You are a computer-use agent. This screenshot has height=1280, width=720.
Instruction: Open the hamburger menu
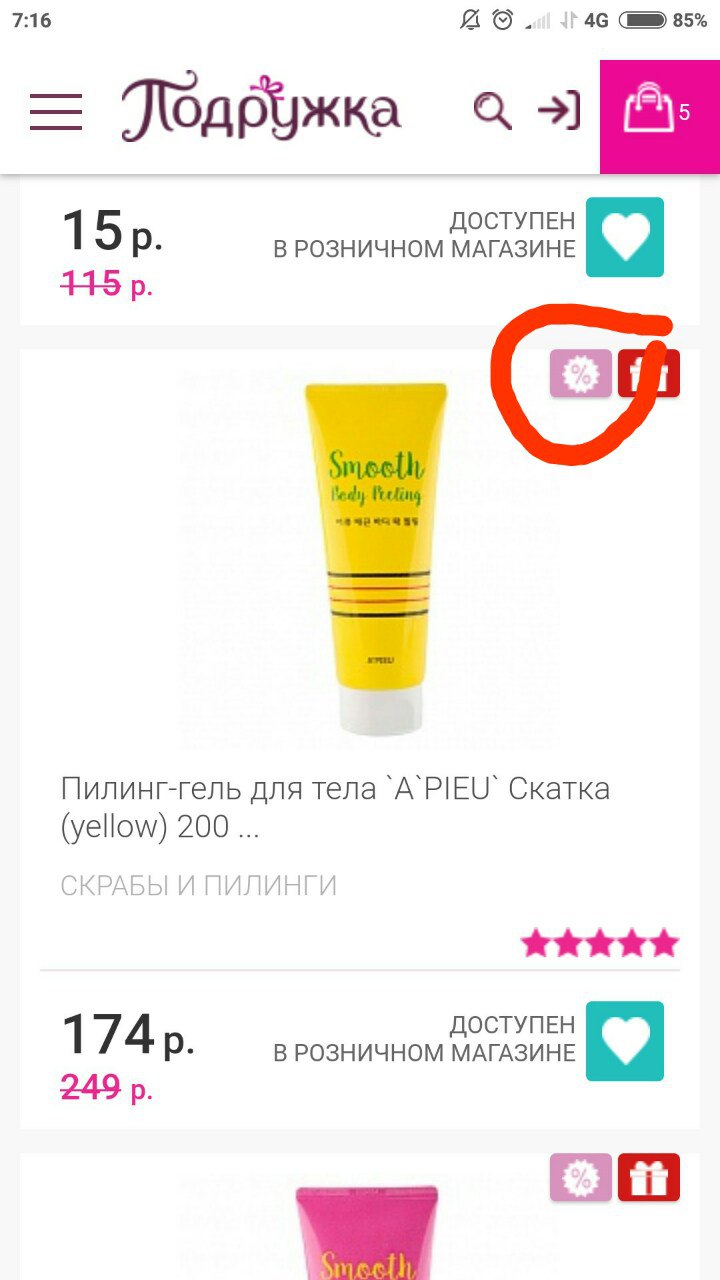tap(56, 112)
